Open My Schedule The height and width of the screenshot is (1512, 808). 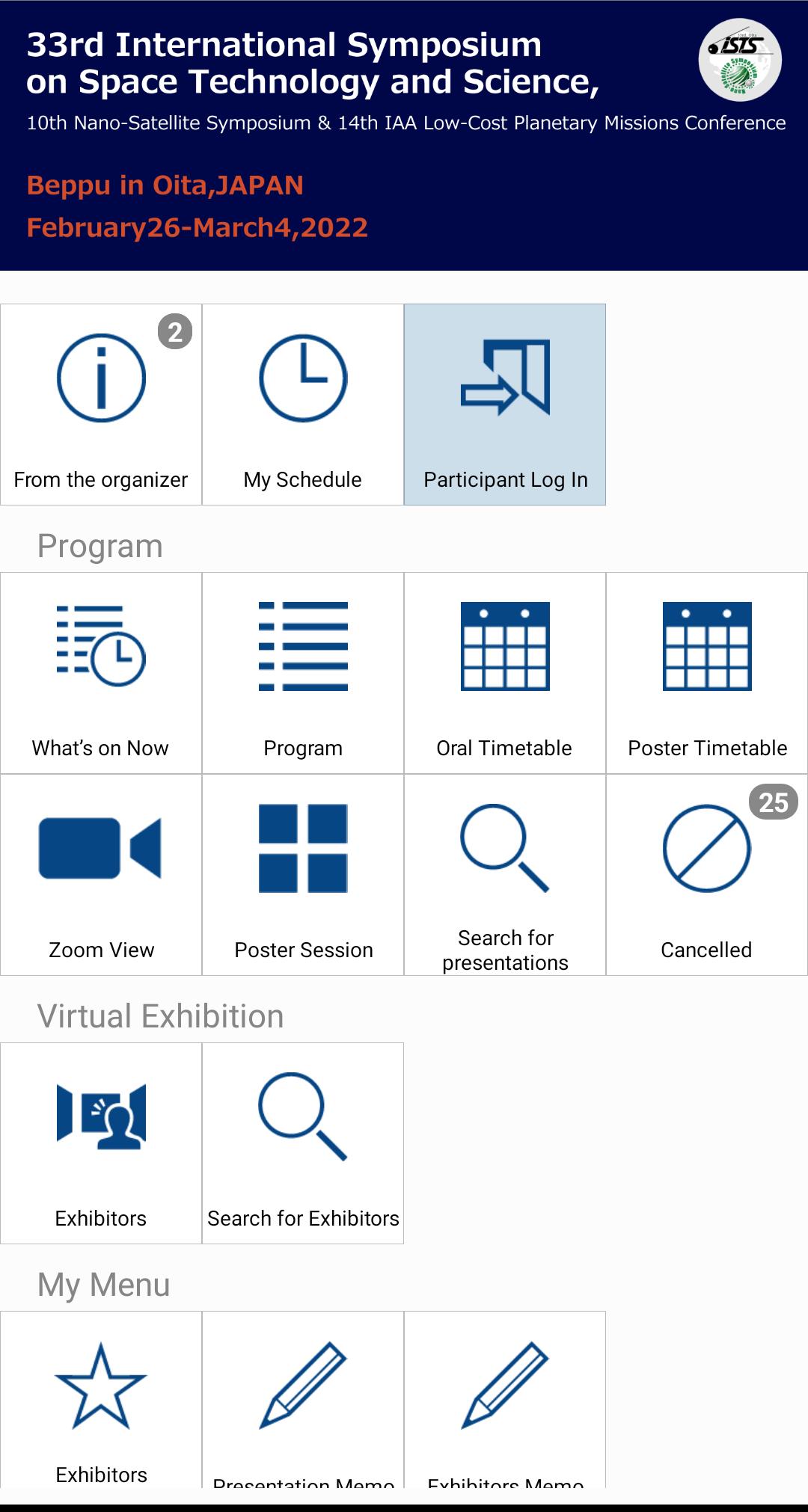[303, 404]
